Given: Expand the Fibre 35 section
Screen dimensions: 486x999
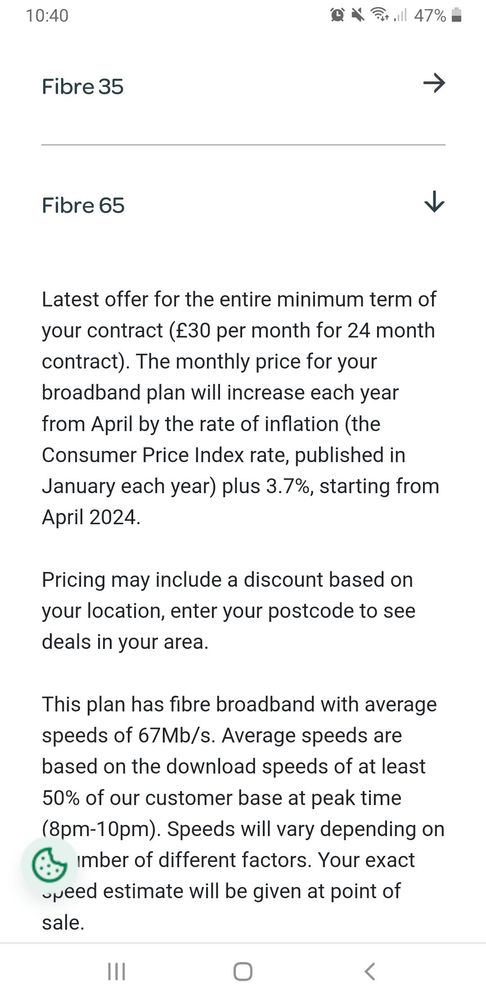Looking at the screenshot, I should point(243,85).
